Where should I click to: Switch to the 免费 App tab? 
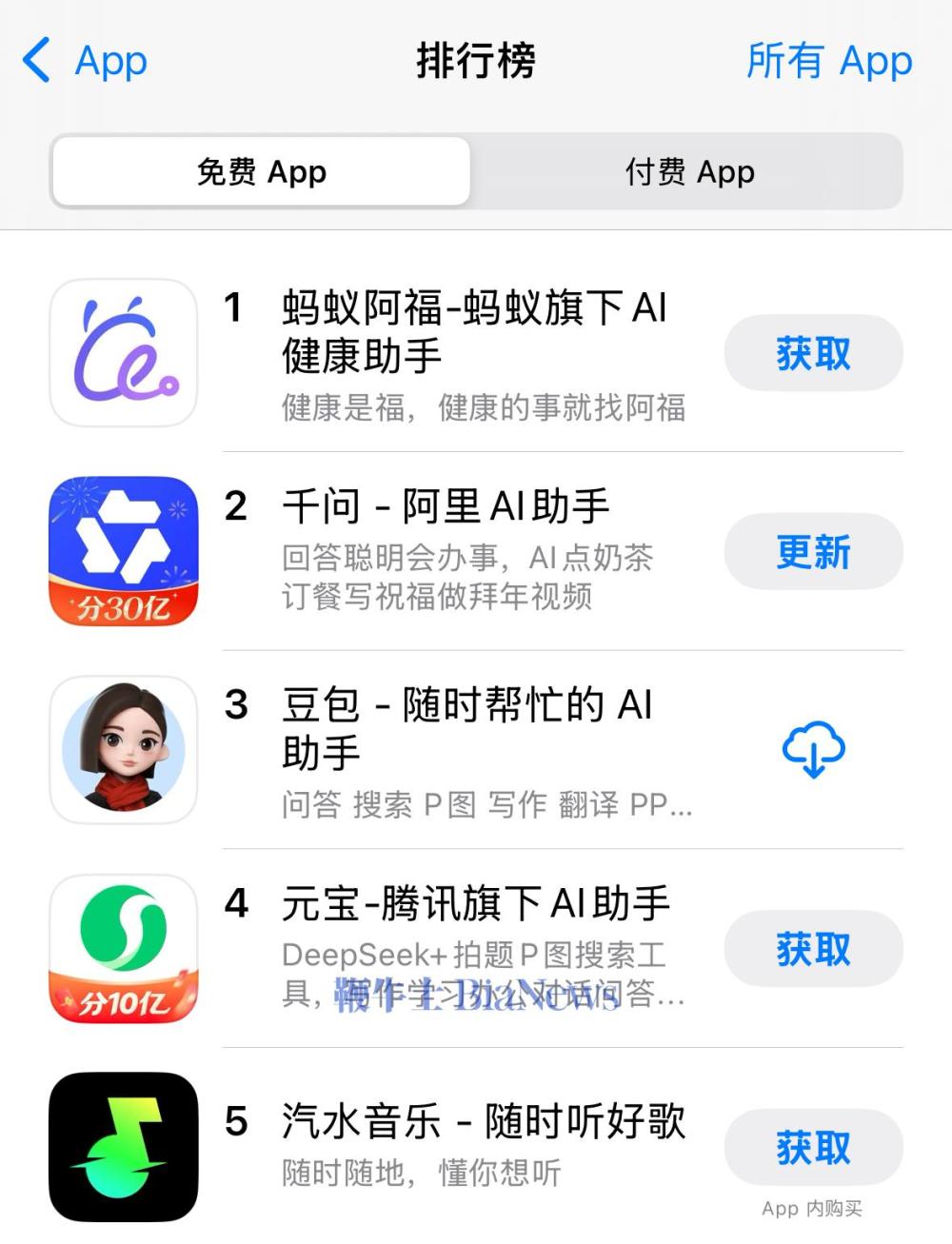tap(262, 172)
